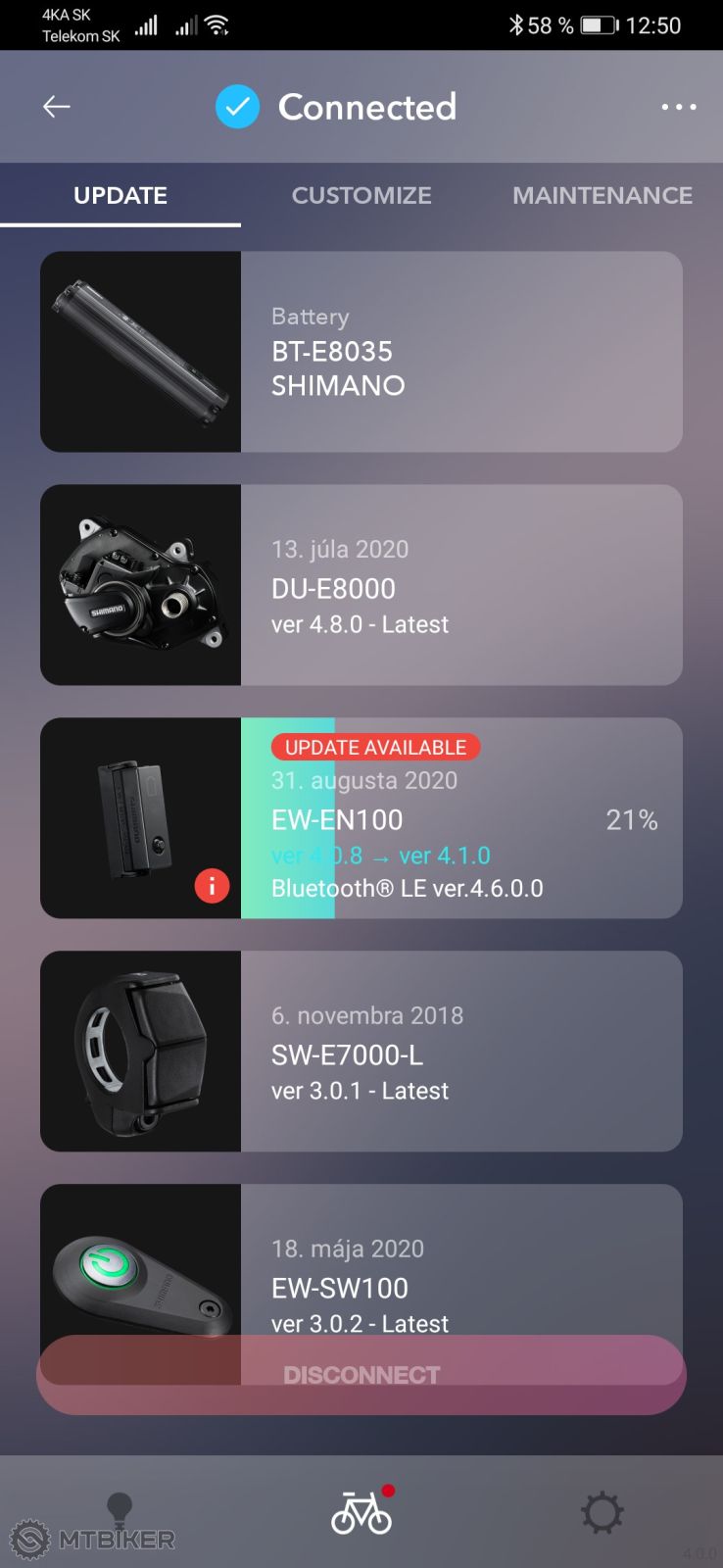Screen dimensions: 723x1568
Task: Stay on the UPDATE tab
Action: point(120,195)
